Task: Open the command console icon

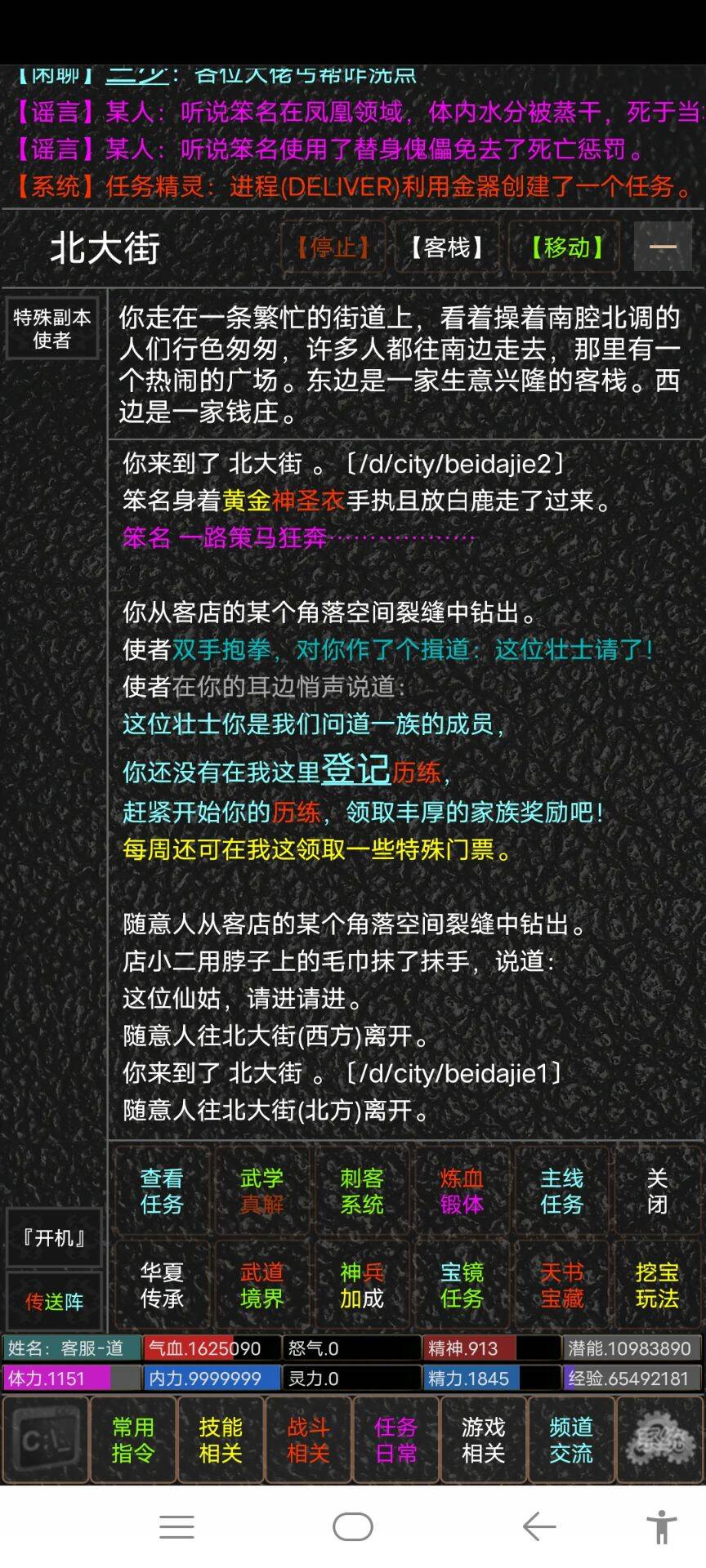Action: click(46, 1440)
